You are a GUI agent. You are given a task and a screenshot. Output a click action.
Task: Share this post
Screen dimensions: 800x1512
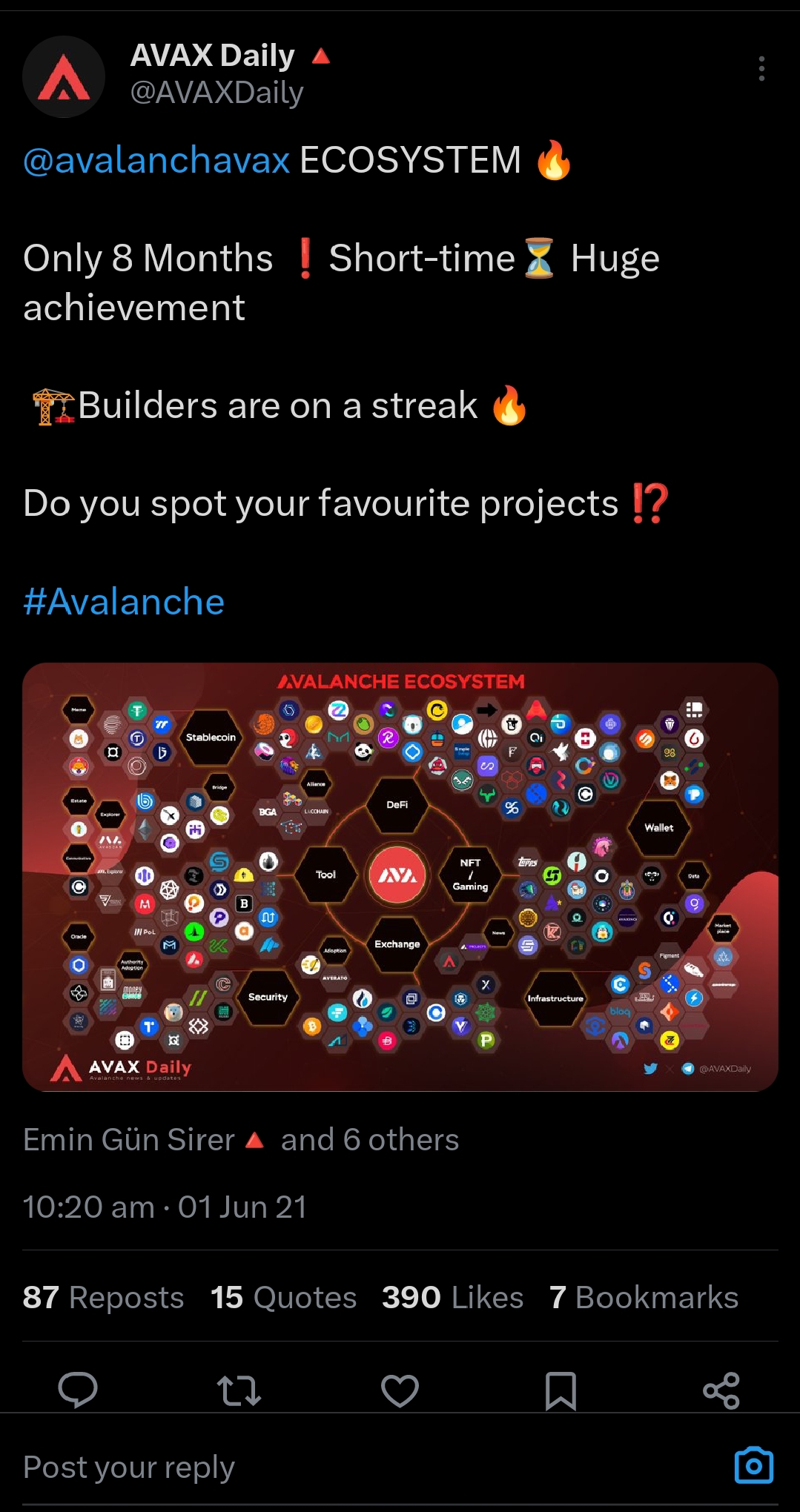[721, 1390]
